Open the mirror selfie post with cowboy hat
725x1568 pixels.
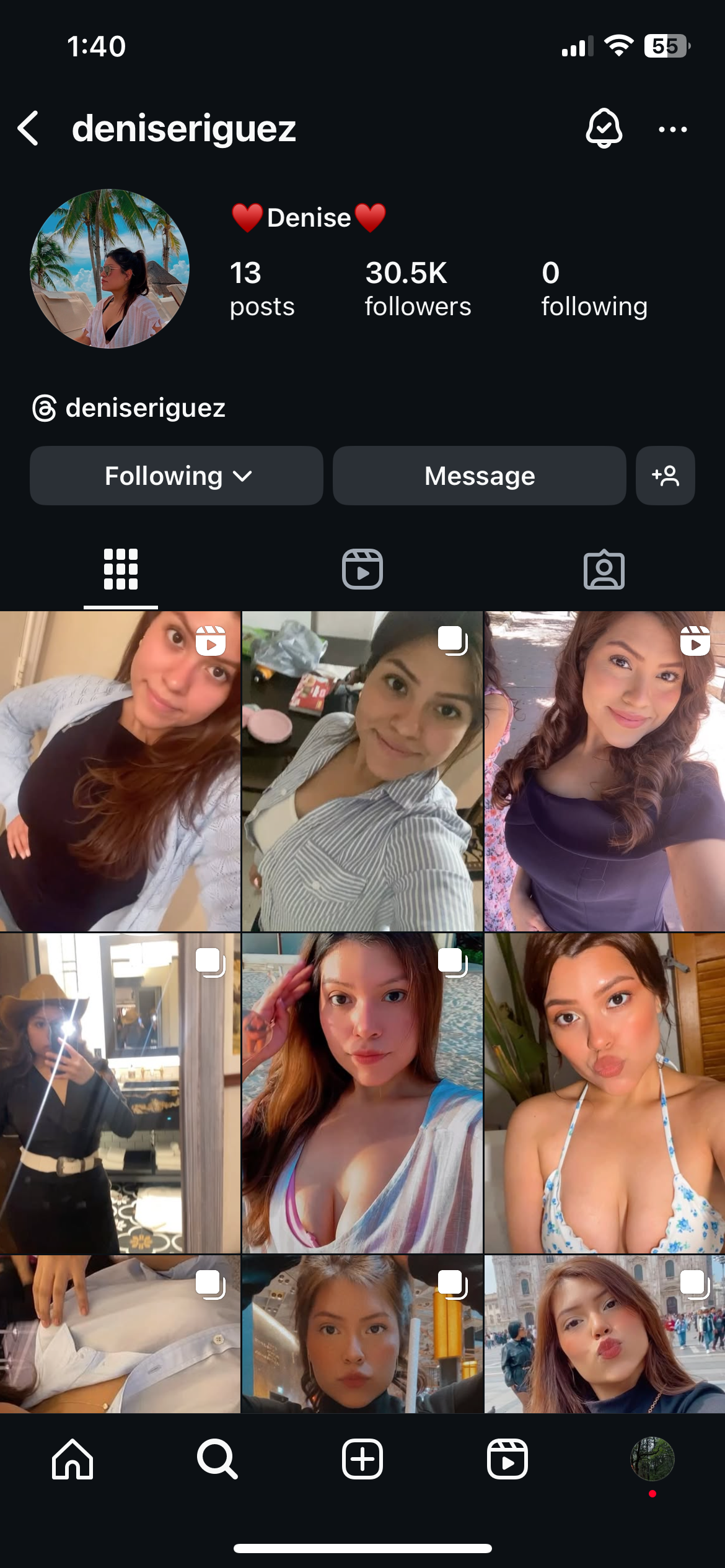click(120, 1093)
